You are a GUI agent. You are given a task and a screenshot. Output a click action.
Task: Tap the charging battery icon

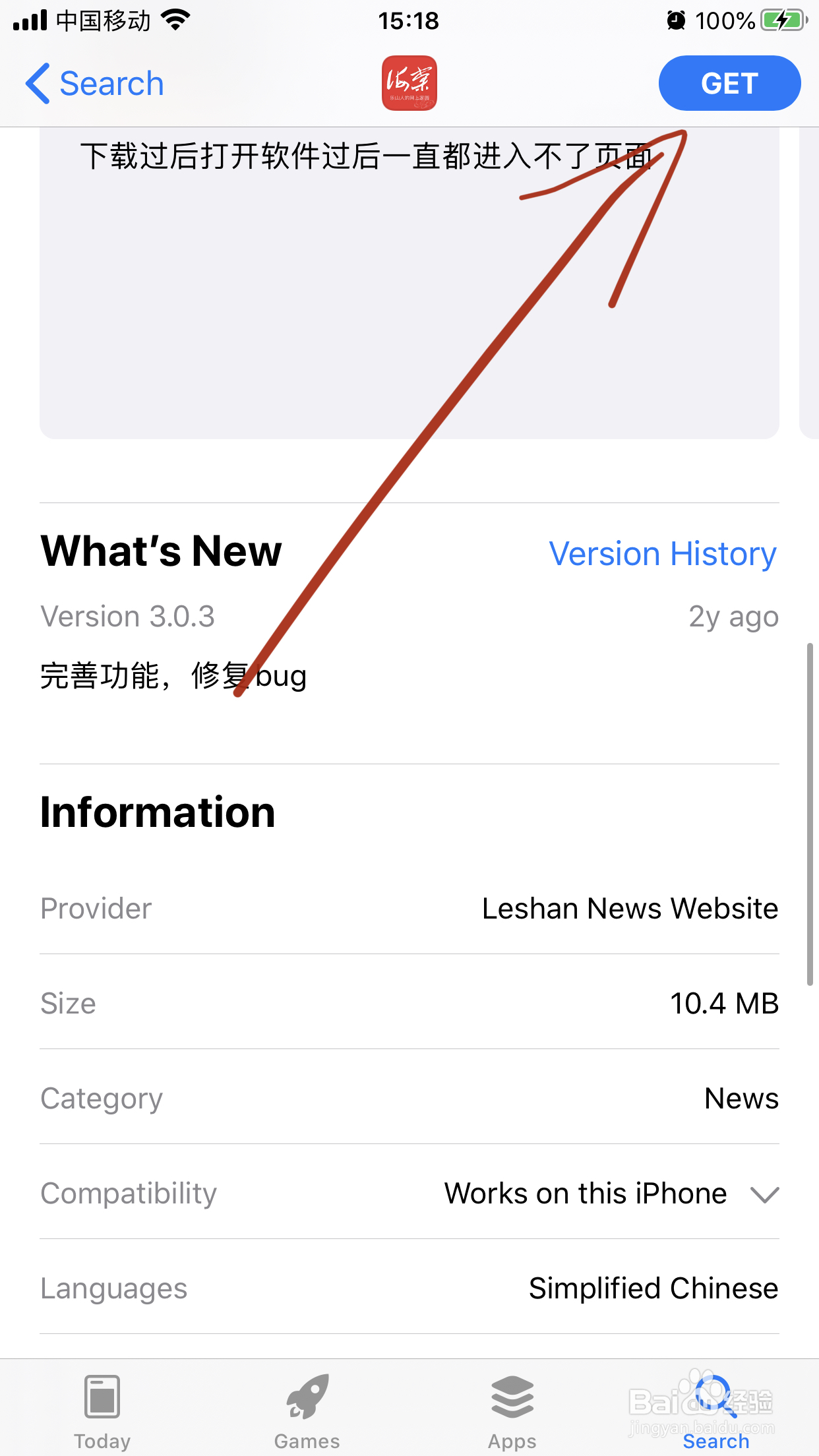(782, 20)
